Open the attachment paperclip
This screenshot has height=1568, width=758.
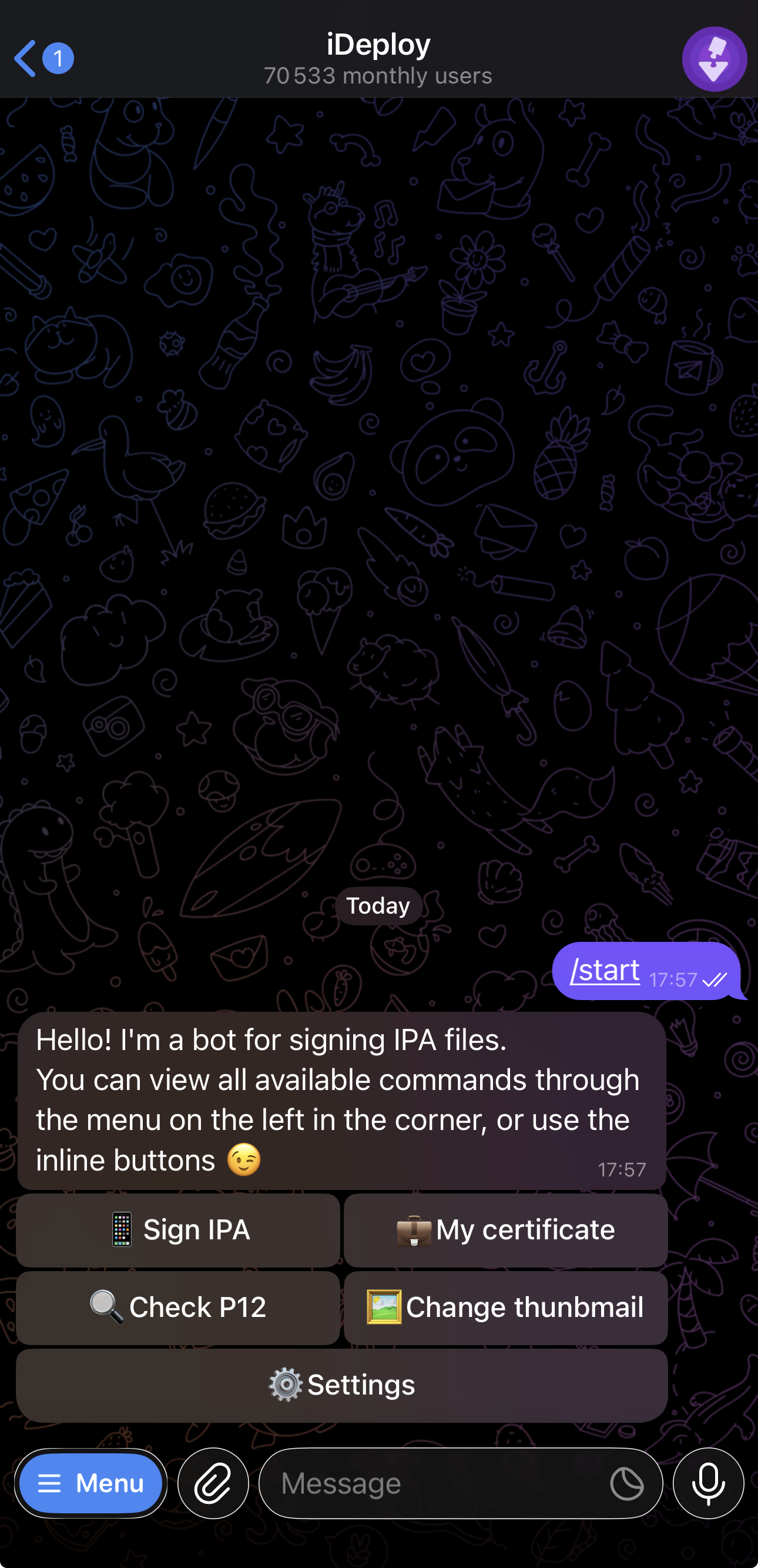click(213, 1483)
